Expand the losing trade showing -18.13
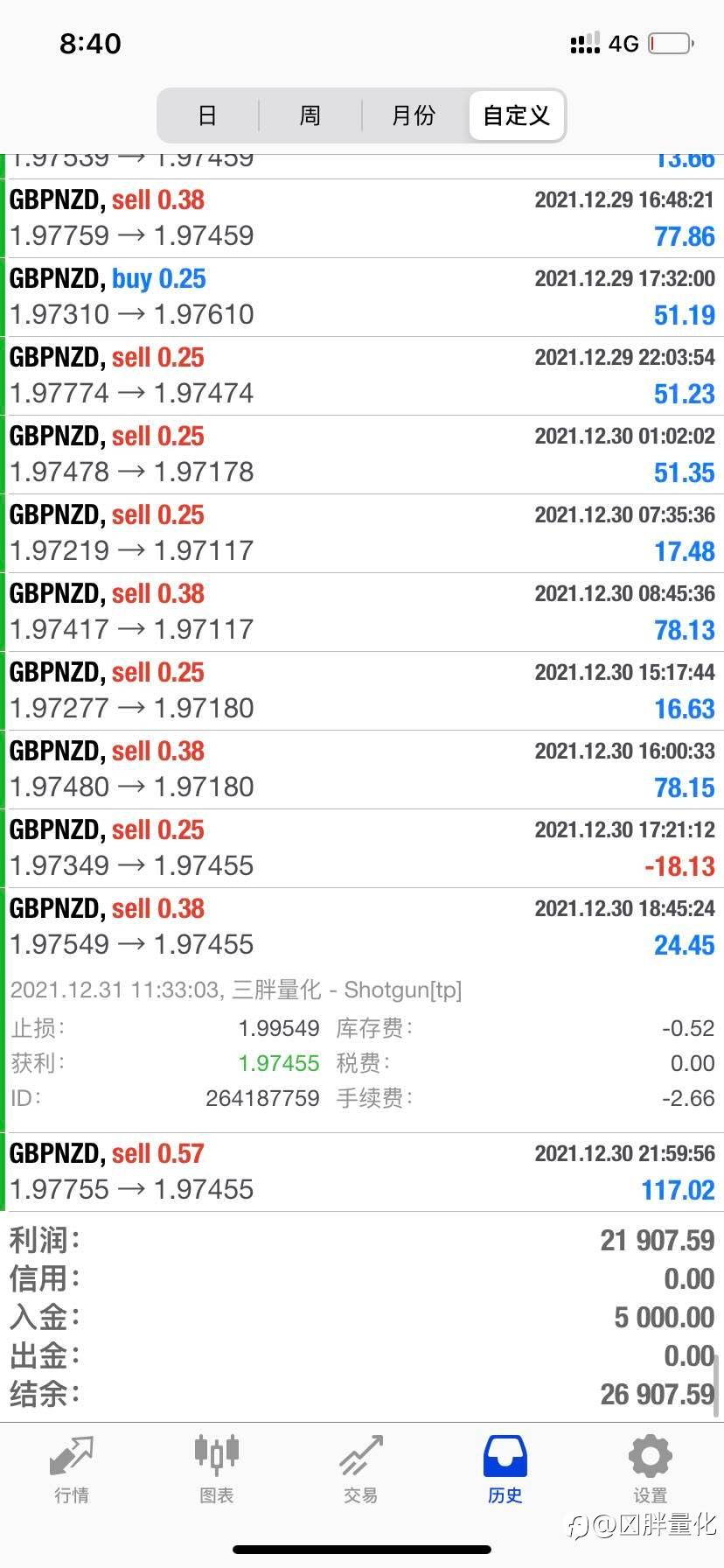The width and height of the screenshot is (724, 1568). [362, 848]
